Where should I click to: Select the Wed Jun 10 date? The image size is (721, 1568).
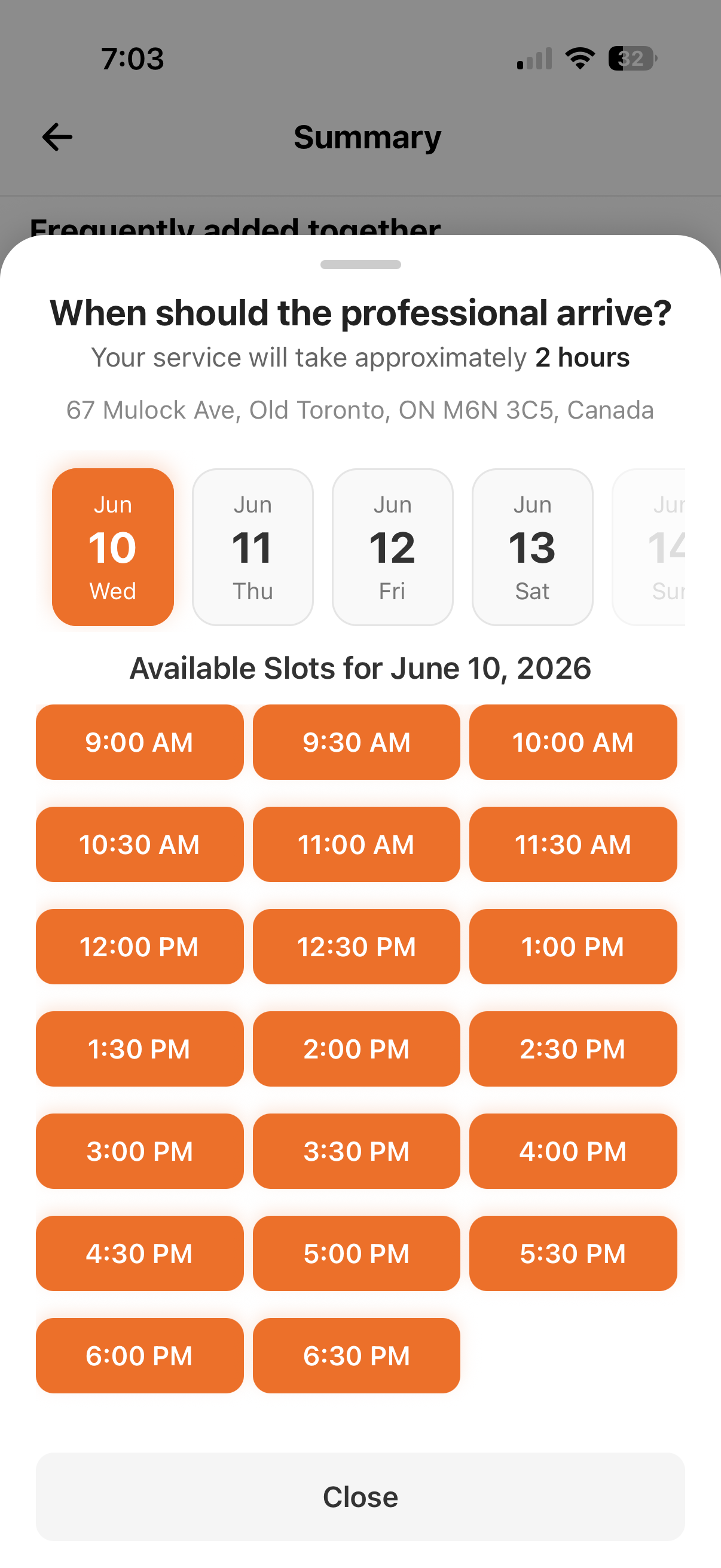112,547
